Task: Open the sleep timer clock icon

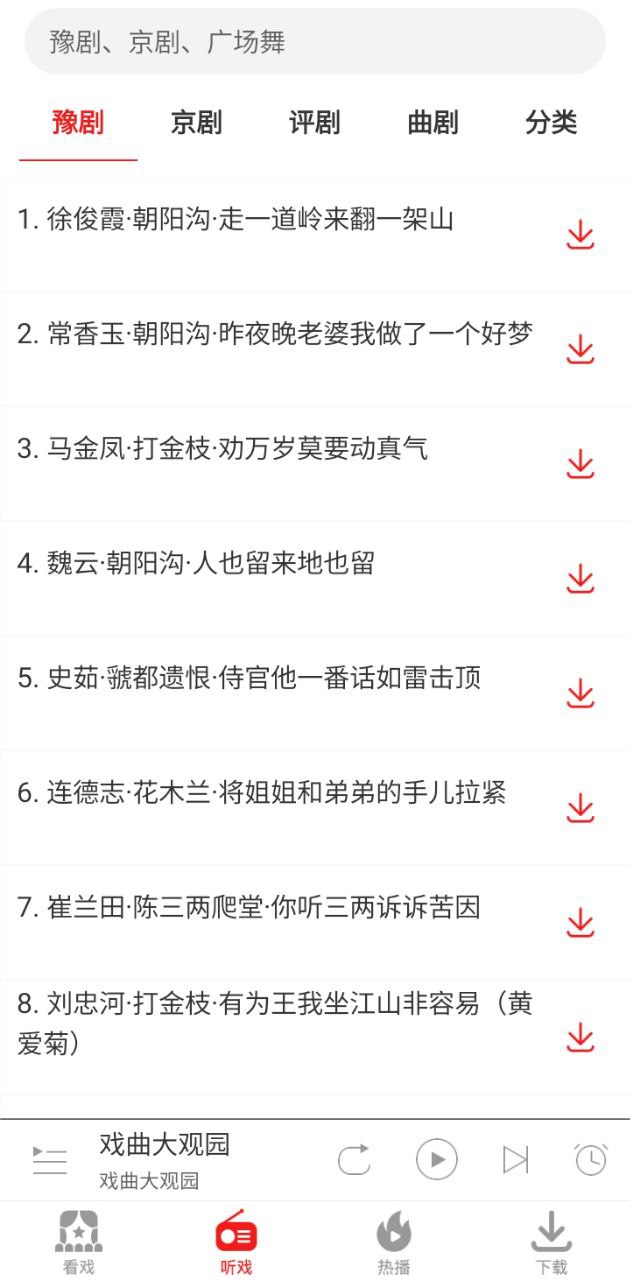Action: pyautogui.click(x=591, y=1160)
